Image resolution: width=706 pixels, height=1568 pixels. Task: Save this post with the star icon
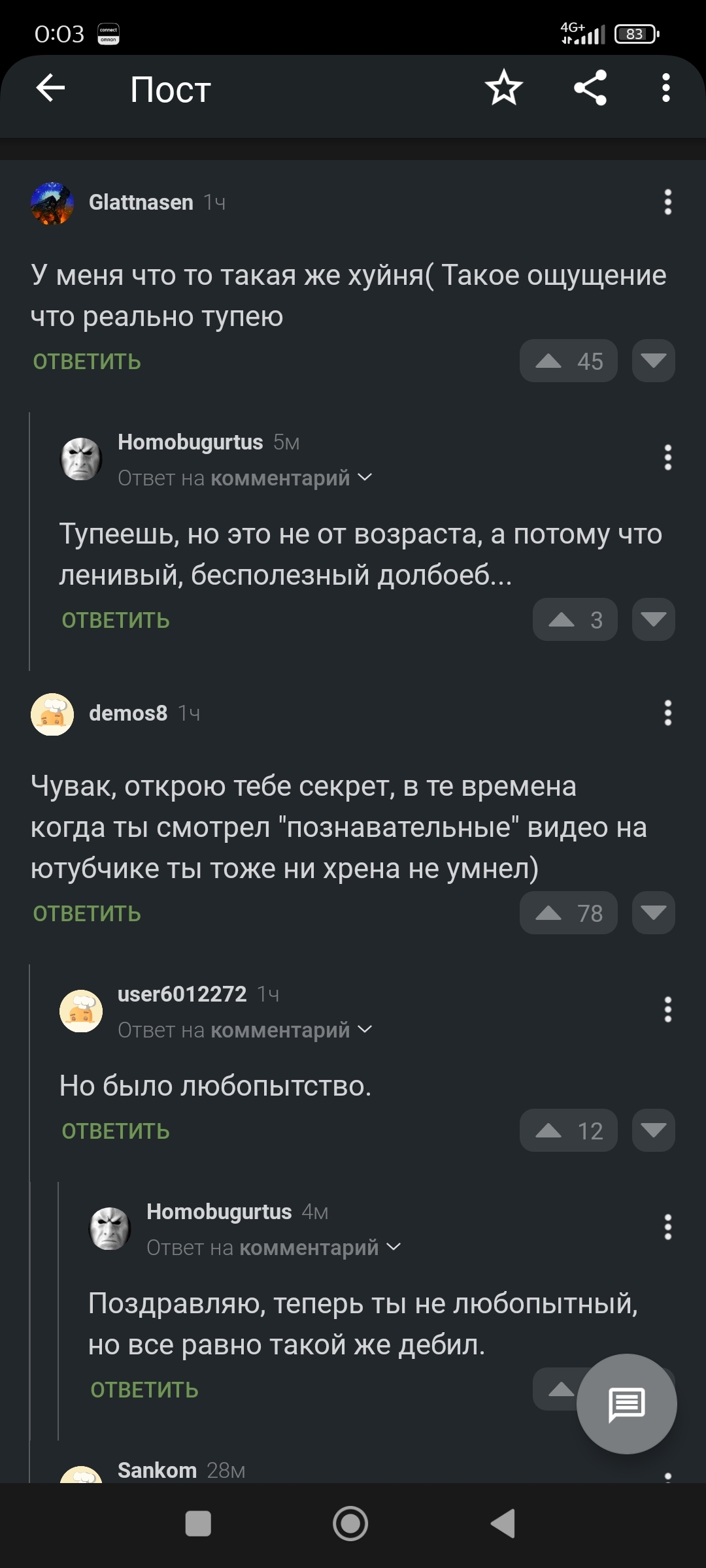pyautogui.click(x=503, y=88)
